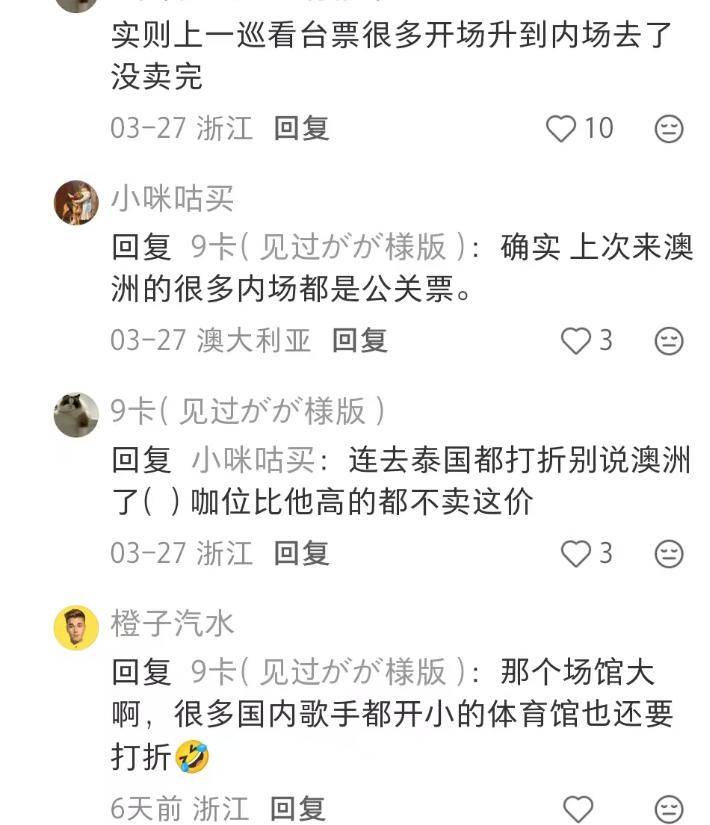The width and height of the screenshot is (710, 825).
Task: Like 小咪咕买's comment about 公关票
Action: click(576, 340)
